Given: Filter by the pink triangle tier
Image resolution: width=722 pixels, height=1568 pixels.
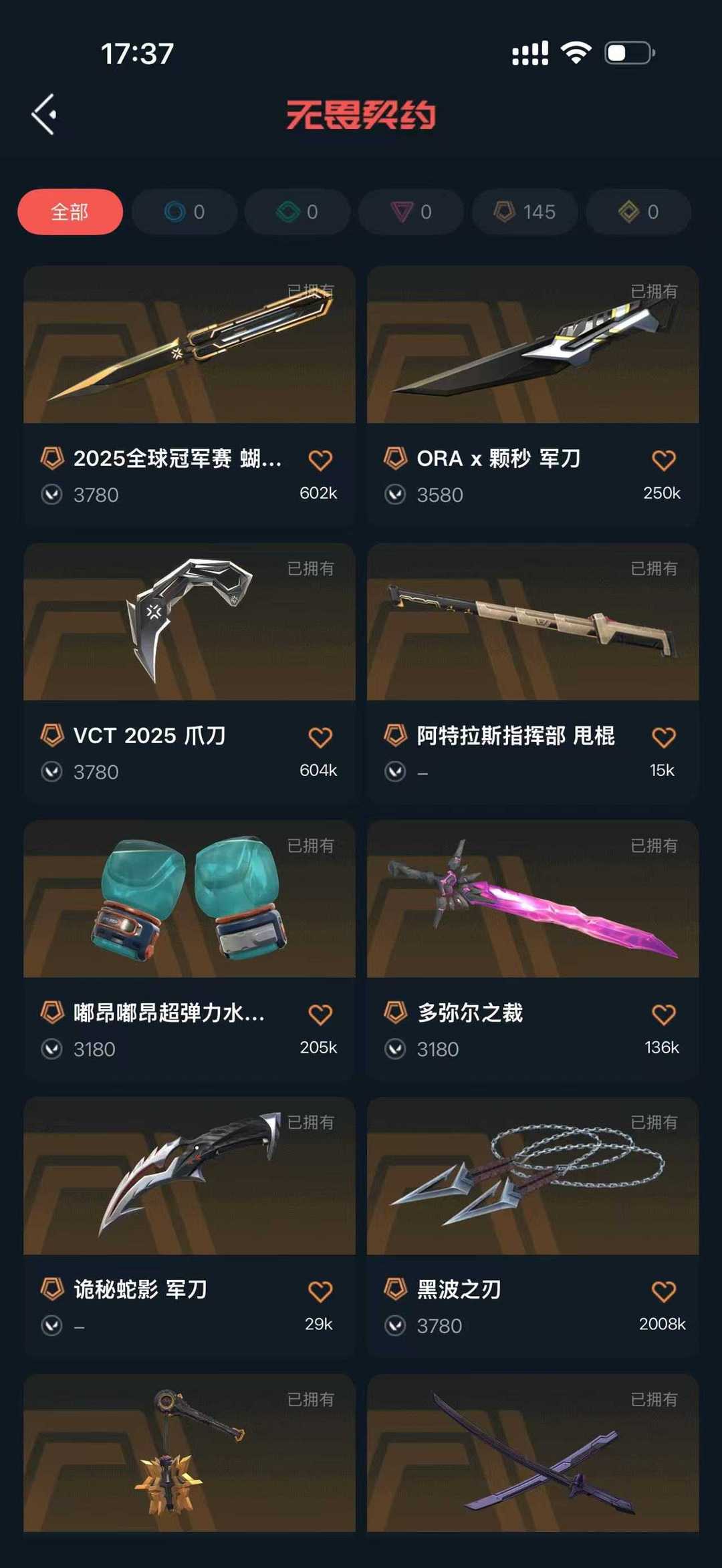Looking at the screenshot, I should (x=411, y=212).
